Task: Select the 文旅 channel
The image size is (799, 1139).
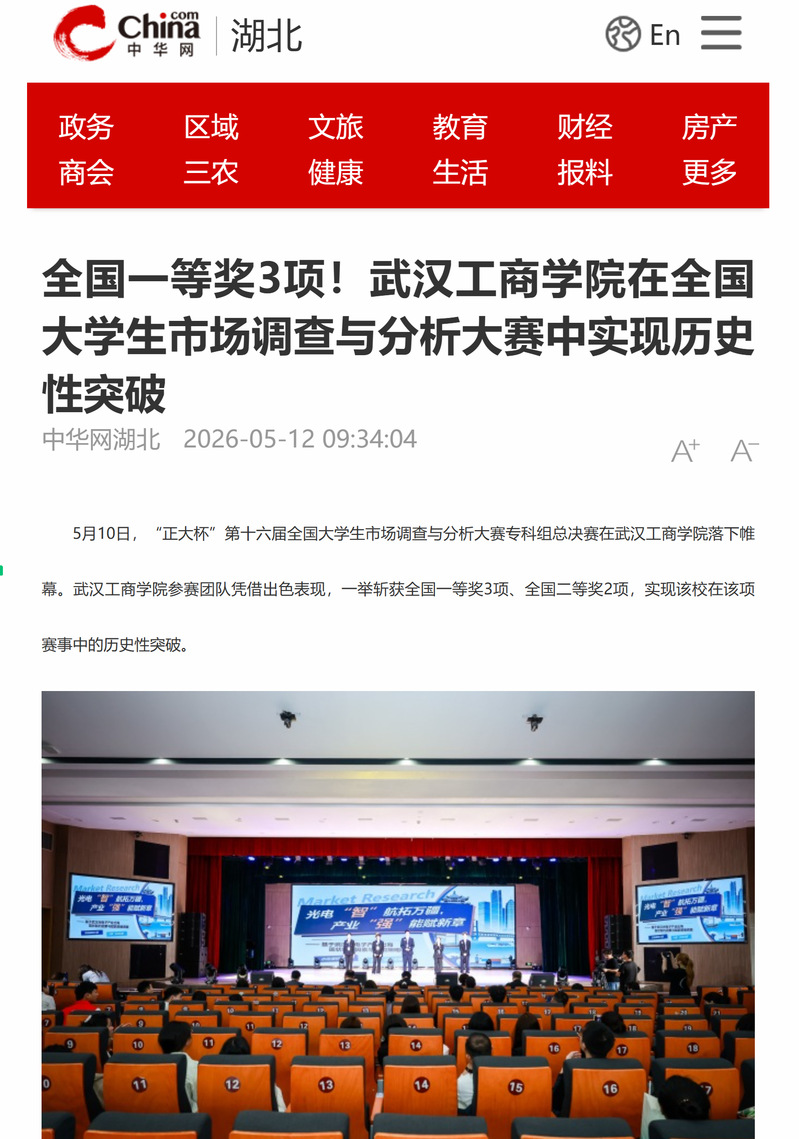Action: pos(336,127)
